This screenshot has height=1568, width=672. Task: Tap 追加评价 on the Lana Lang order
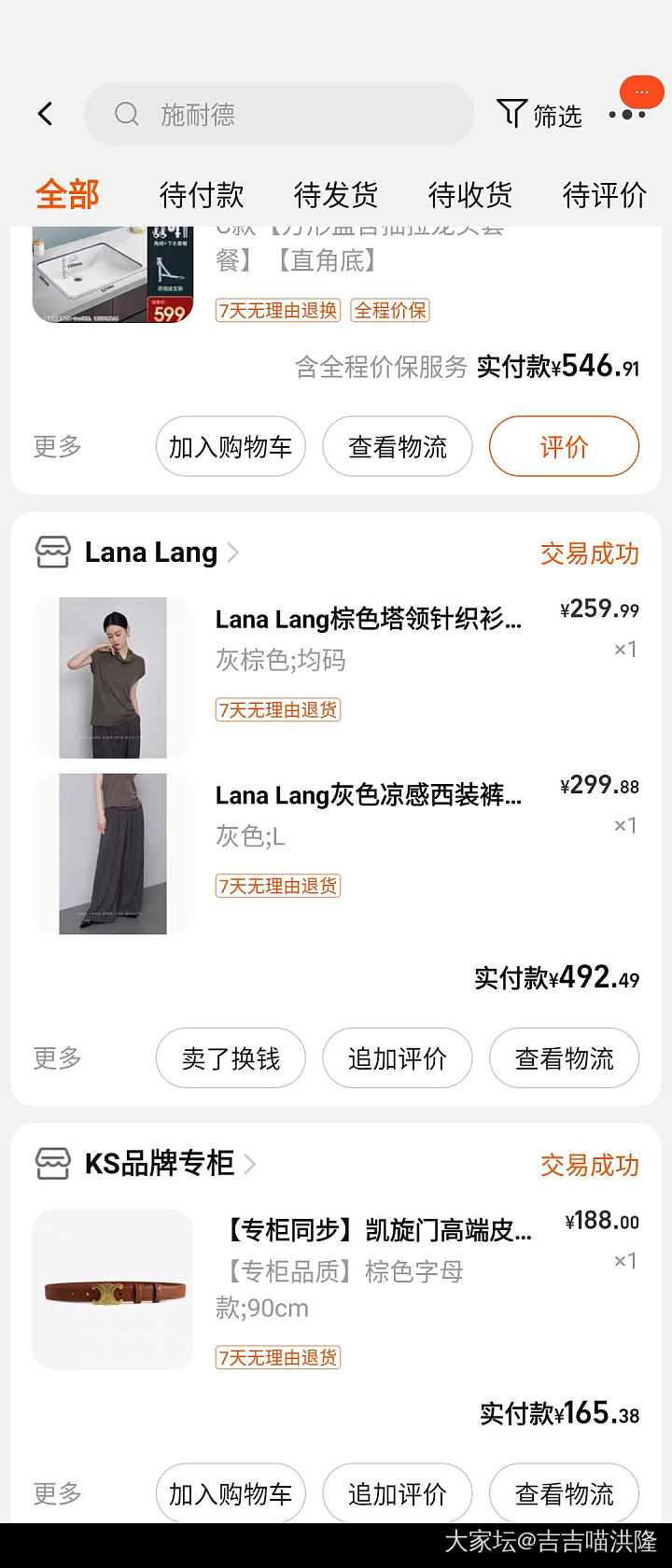coord(398,1057)
